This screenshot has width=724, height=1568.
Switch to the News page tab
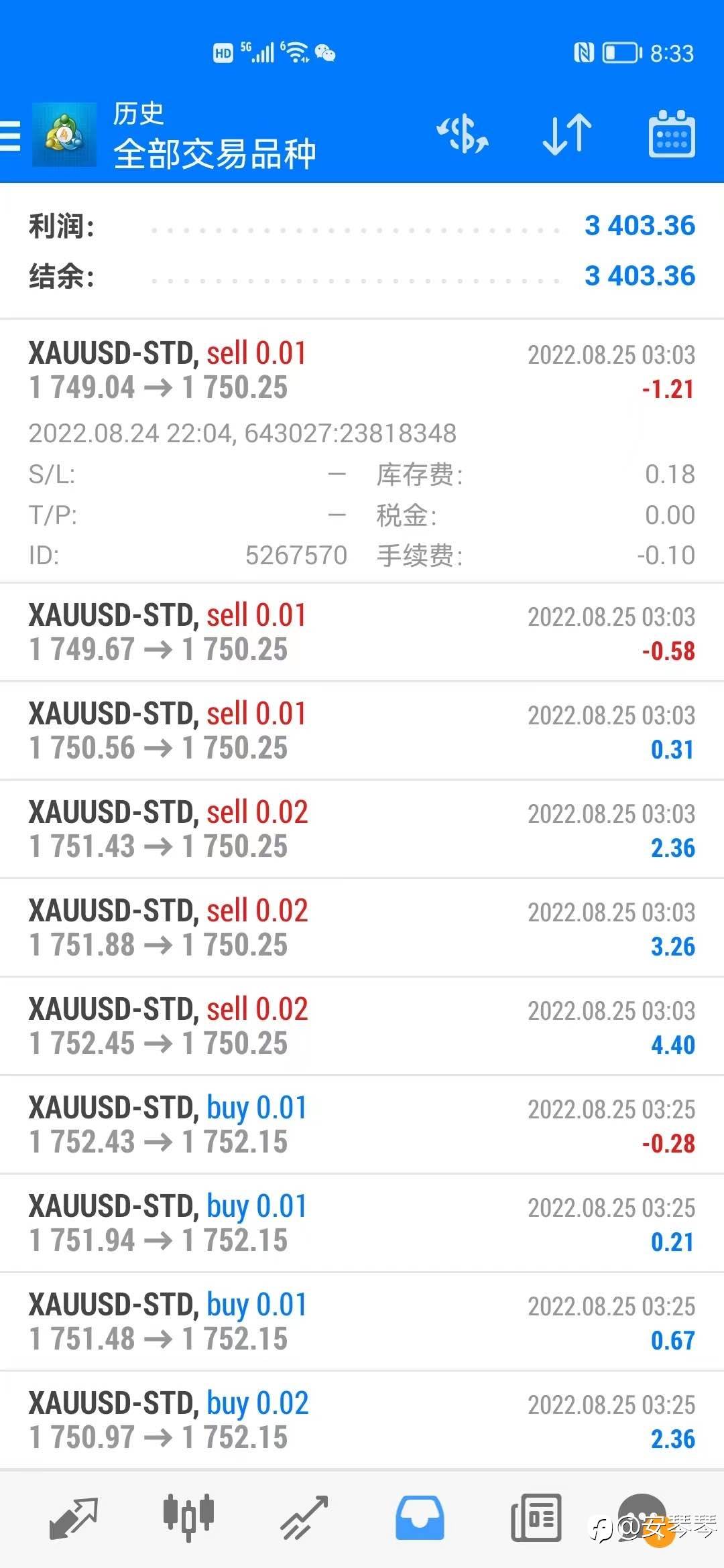pos(536,1518)
